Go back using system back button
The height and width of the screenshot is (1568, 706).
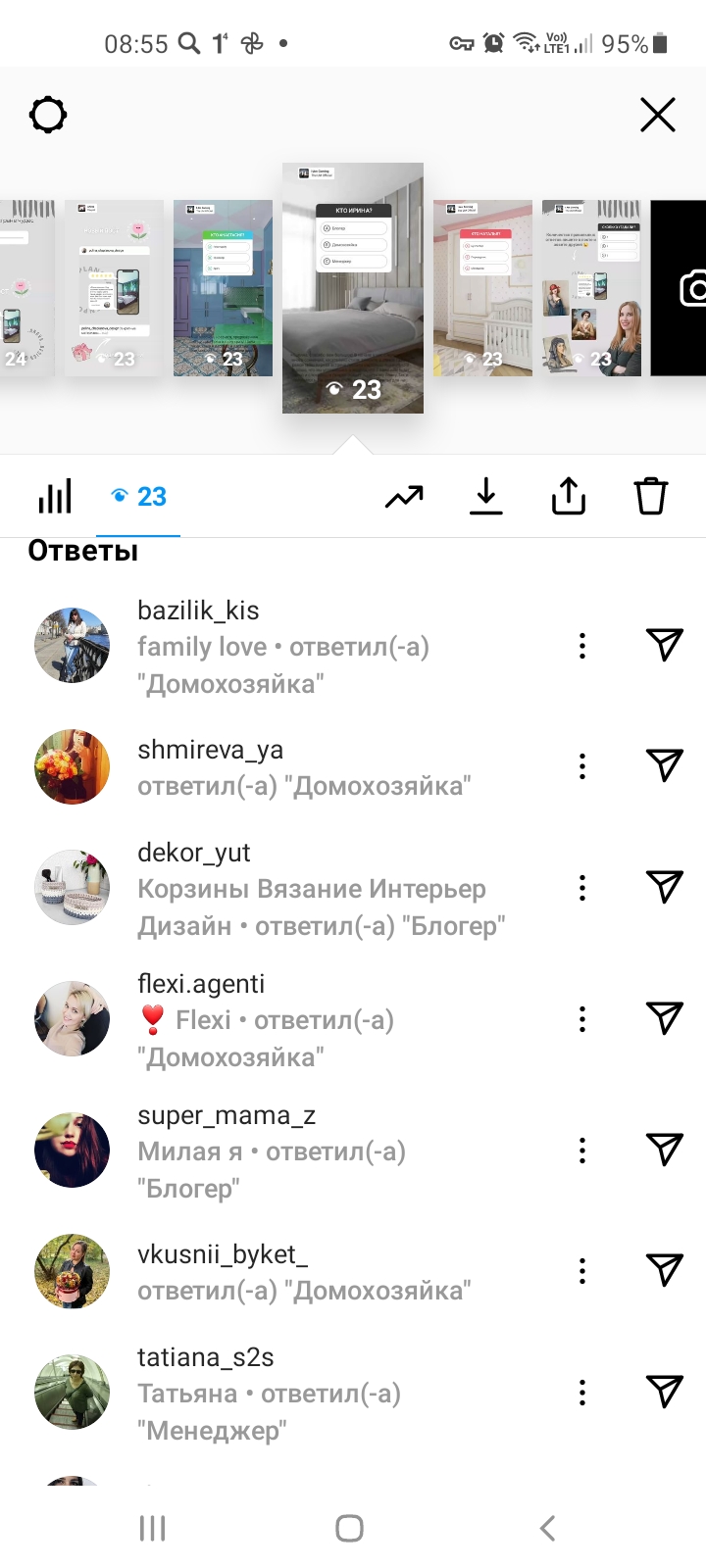coord(548,1528)
